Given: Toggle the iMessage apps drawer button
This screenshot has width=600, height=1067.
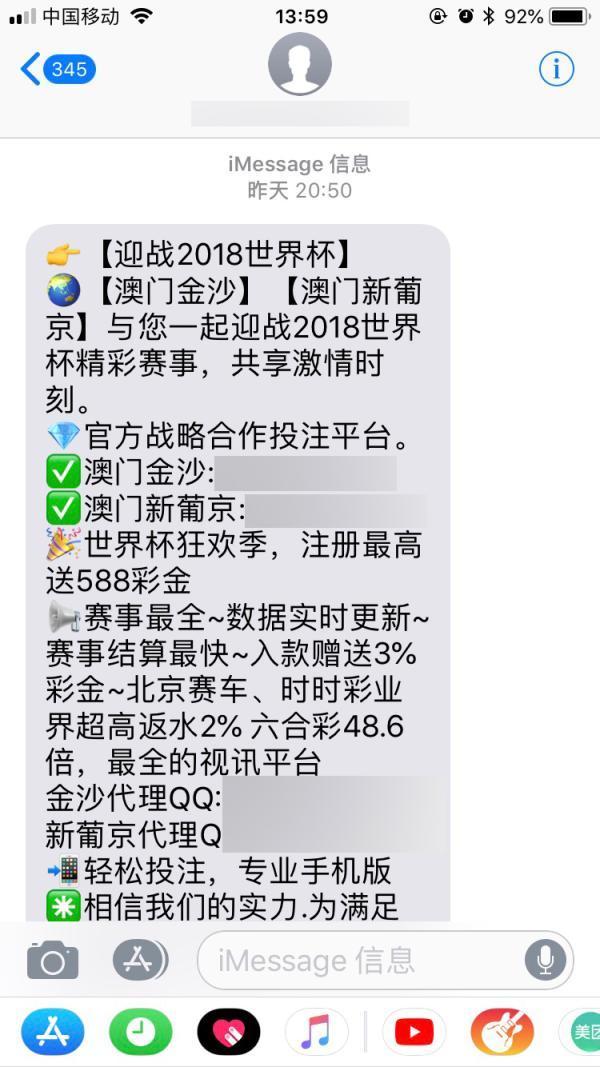Looking at the screenshot, I should coord(140,960).
